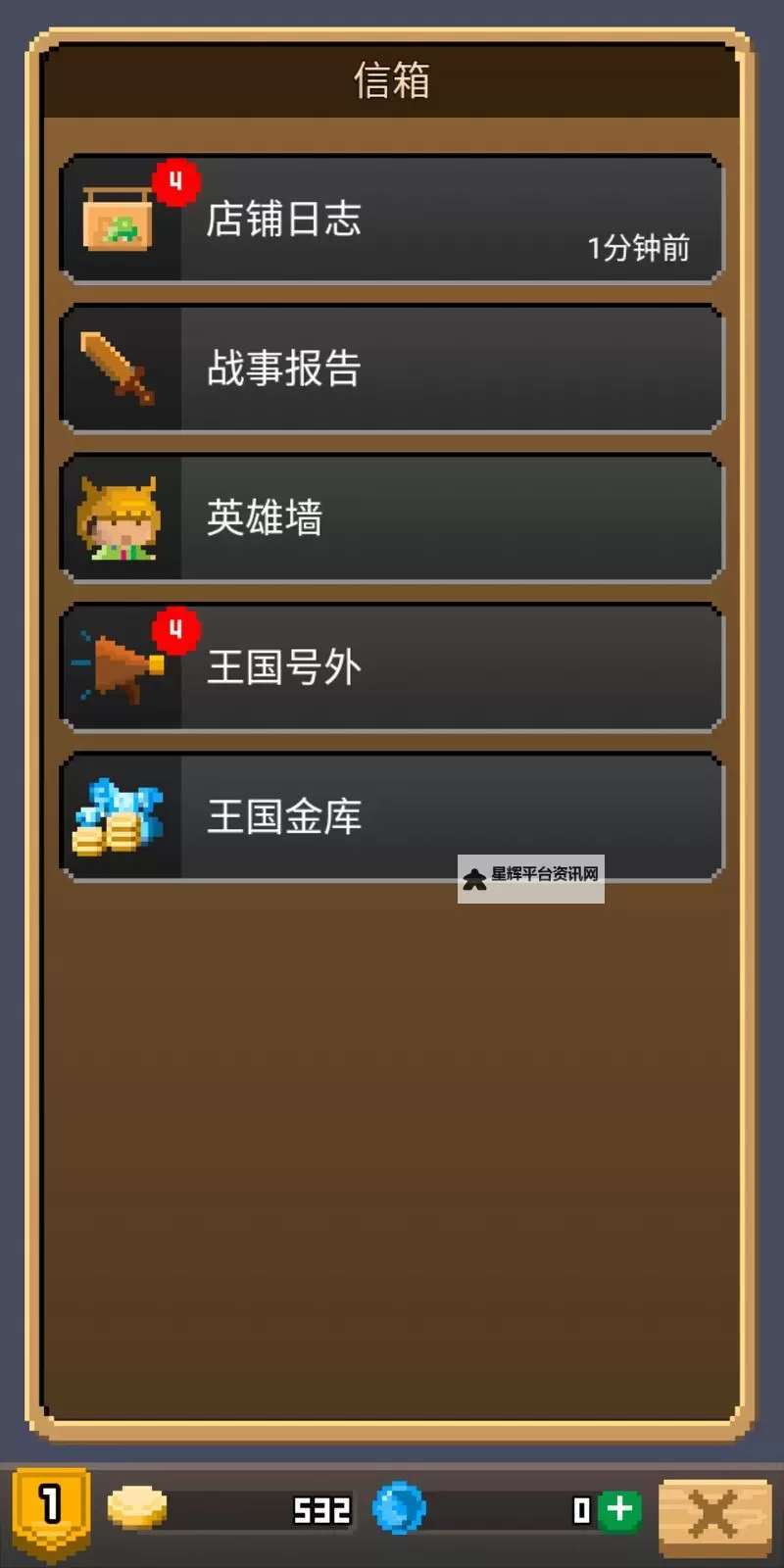Open 战事报告 battle reports

point(392,368)
